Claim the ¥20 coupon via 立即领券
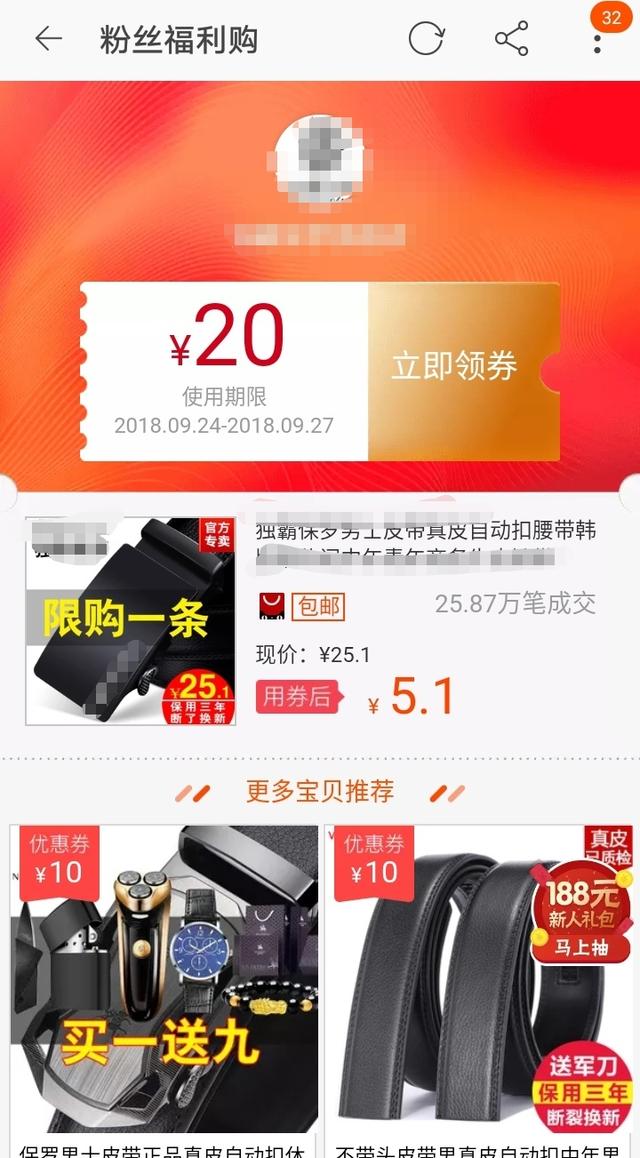The width and height of the screenshot is (640, 1158). point(455,367)
